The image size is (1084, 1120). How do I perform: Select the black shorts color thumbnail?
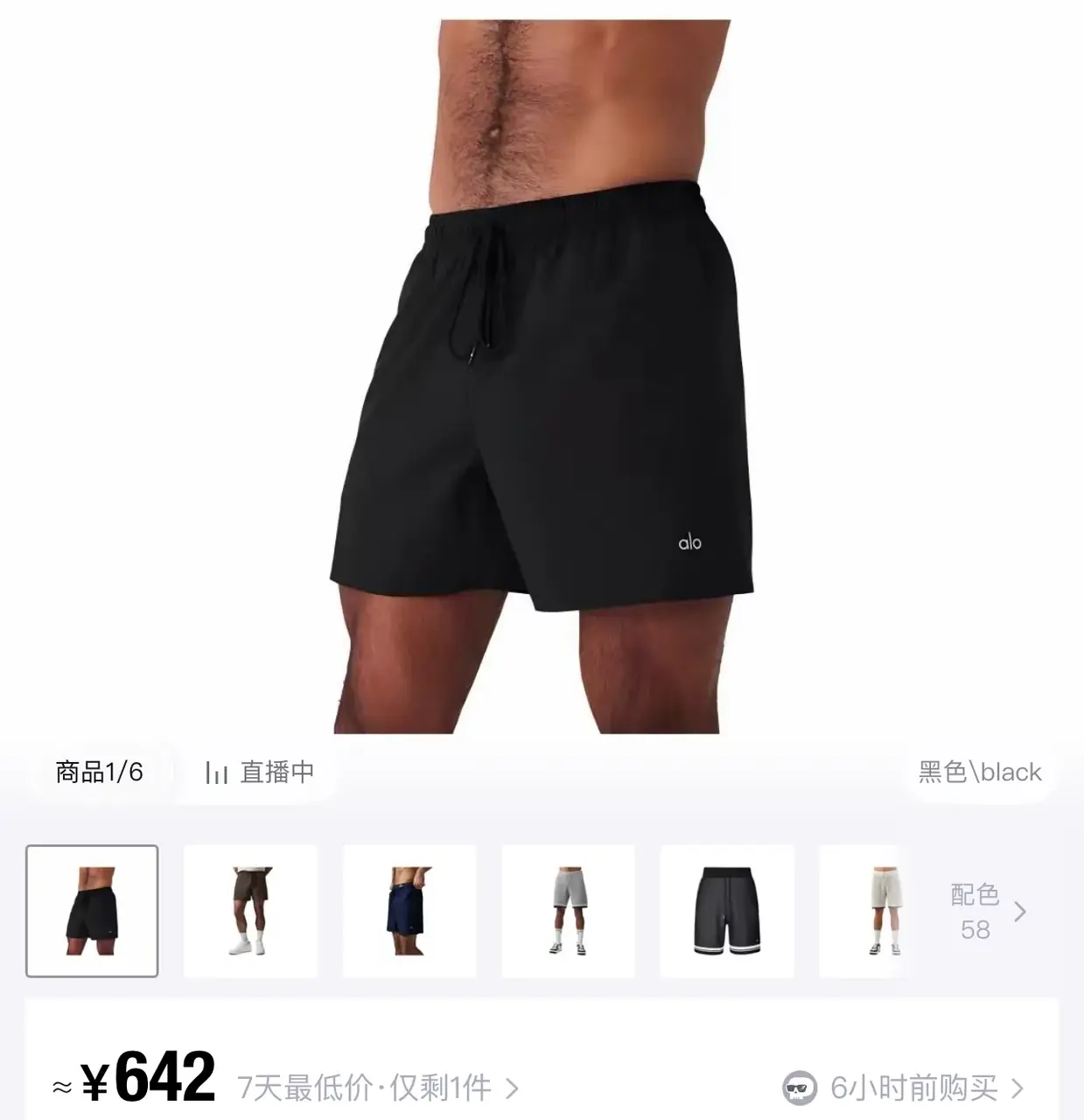click(92, 911)
